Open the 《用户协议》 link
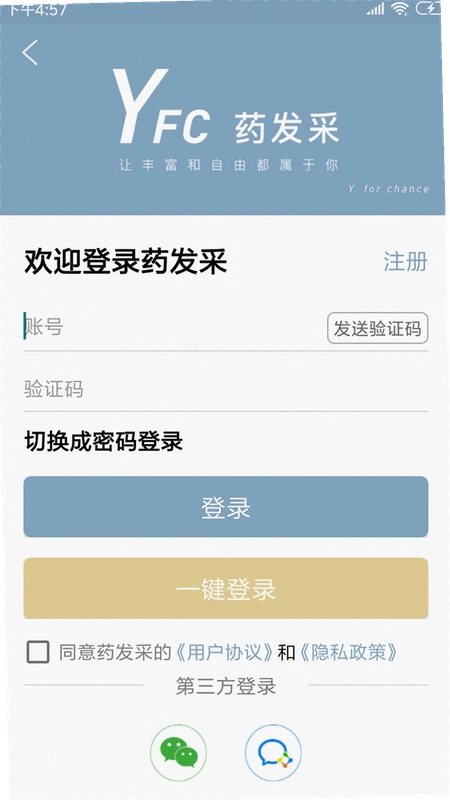Viewport: 450px width, 800px height. 226,653
